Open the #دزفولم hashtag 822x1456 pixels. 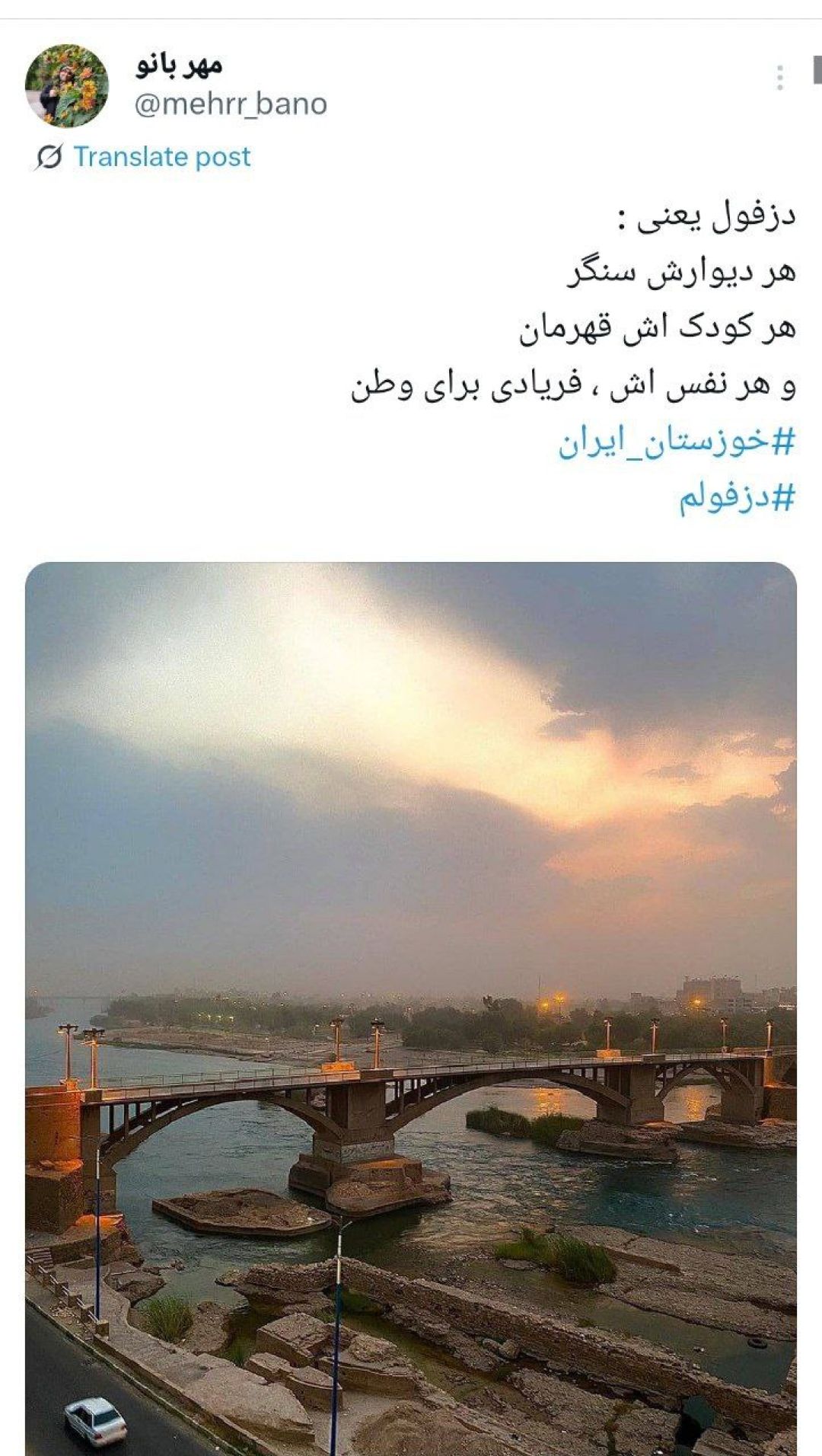coord(738,499)
